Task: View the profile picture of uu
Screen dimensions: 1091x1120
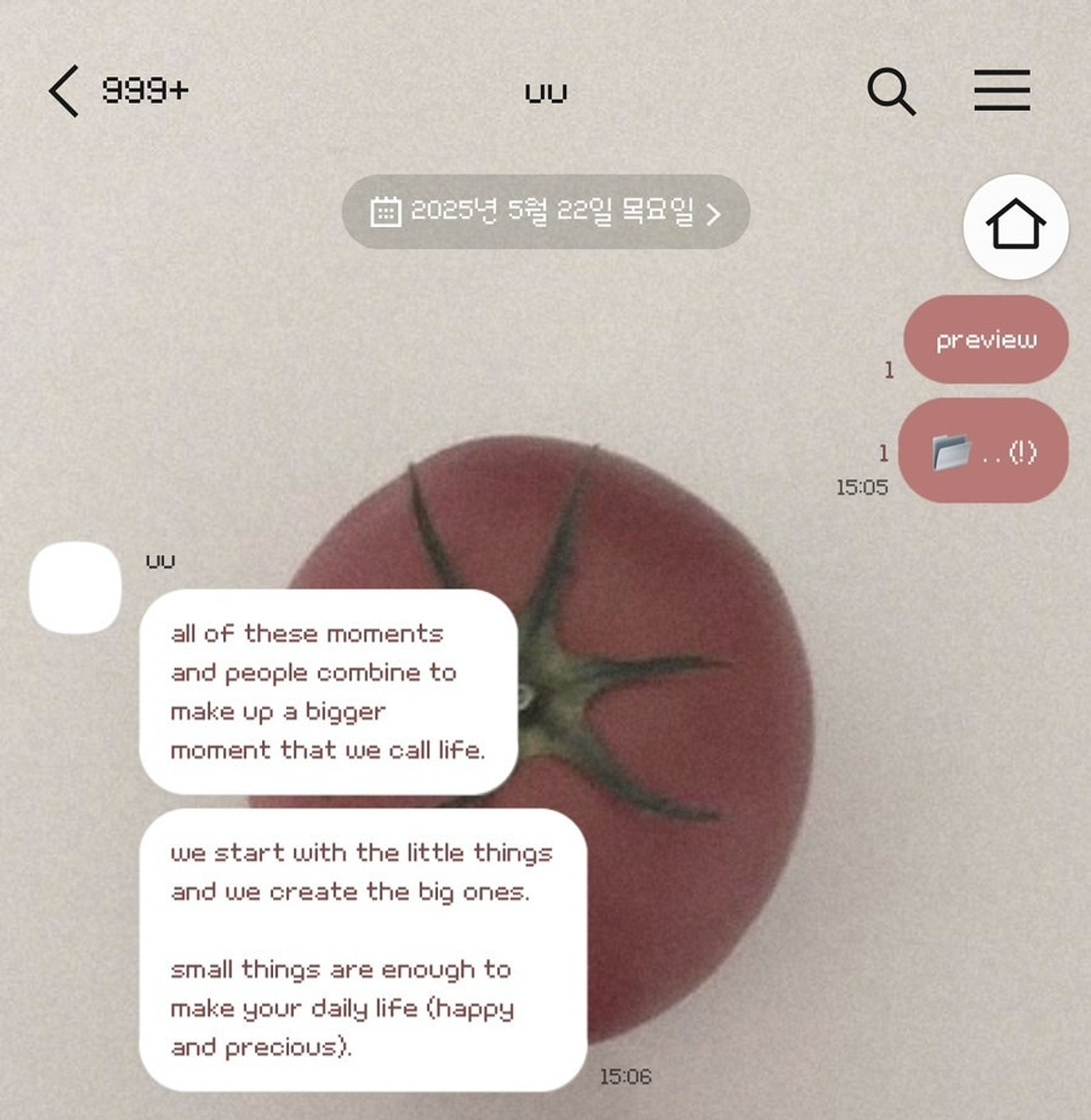Action: (75, 587)
